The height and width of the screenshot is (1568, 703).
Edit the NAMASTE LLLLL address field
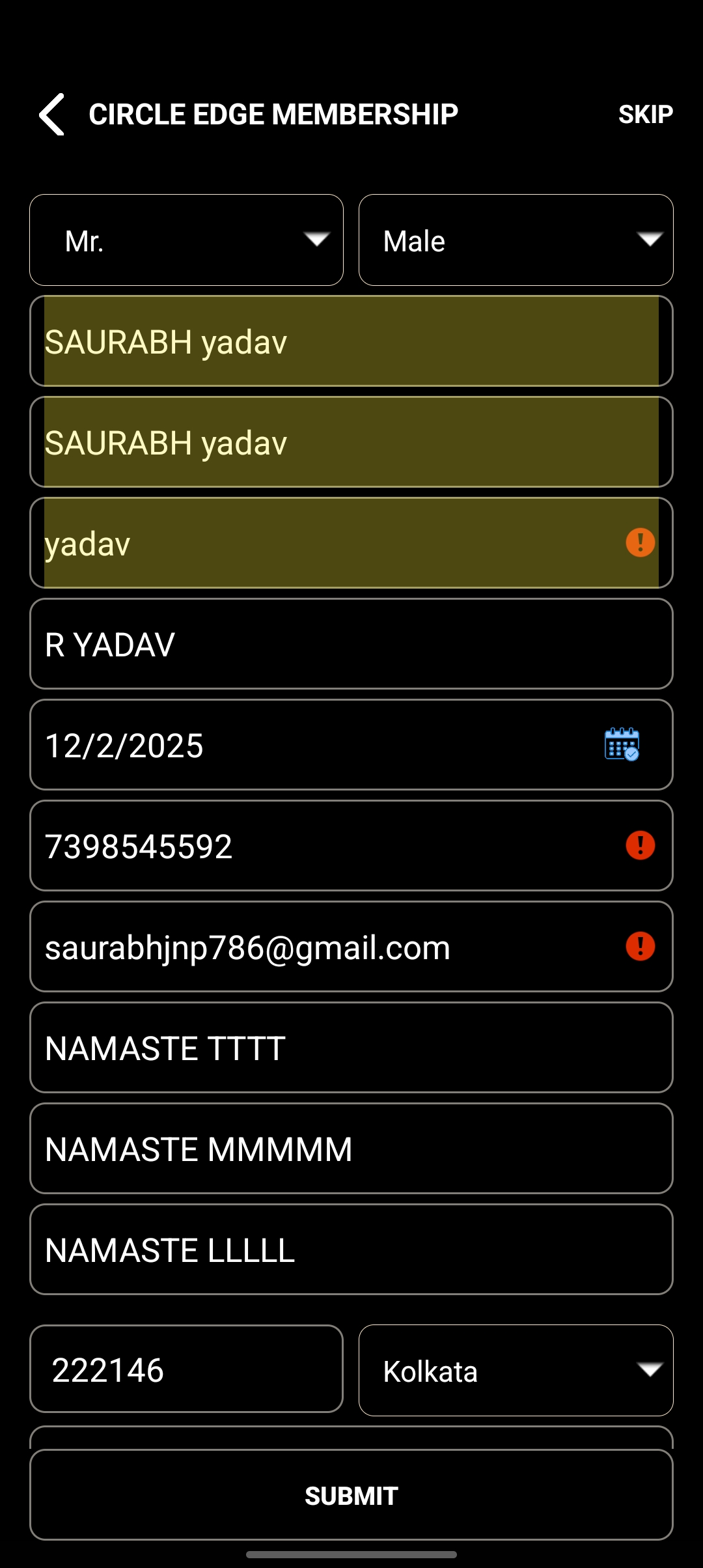point(351,1250)
